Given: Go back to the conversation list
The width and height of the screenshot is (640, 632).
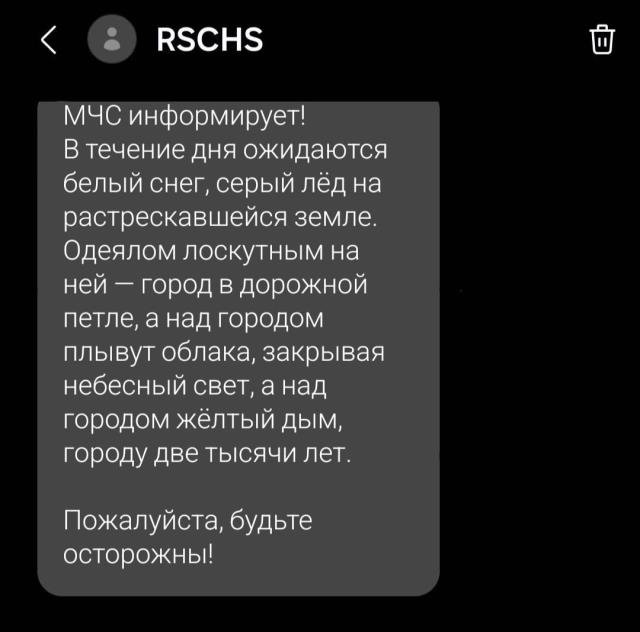Looking at the screenshot, I should tap(49, 40).
